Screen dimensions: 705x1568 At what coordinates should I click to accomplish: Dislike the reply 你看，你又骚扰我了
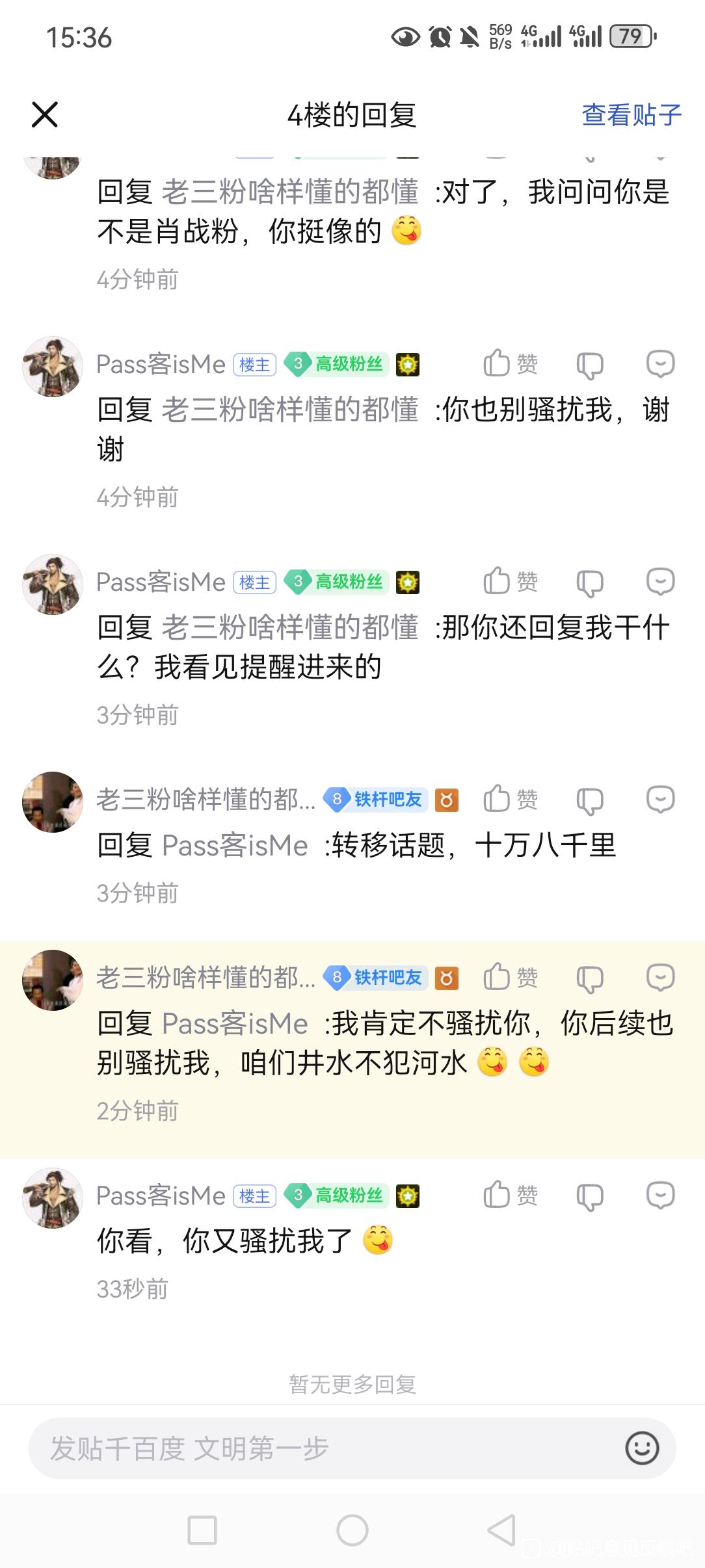click(x=590, y=1196)
